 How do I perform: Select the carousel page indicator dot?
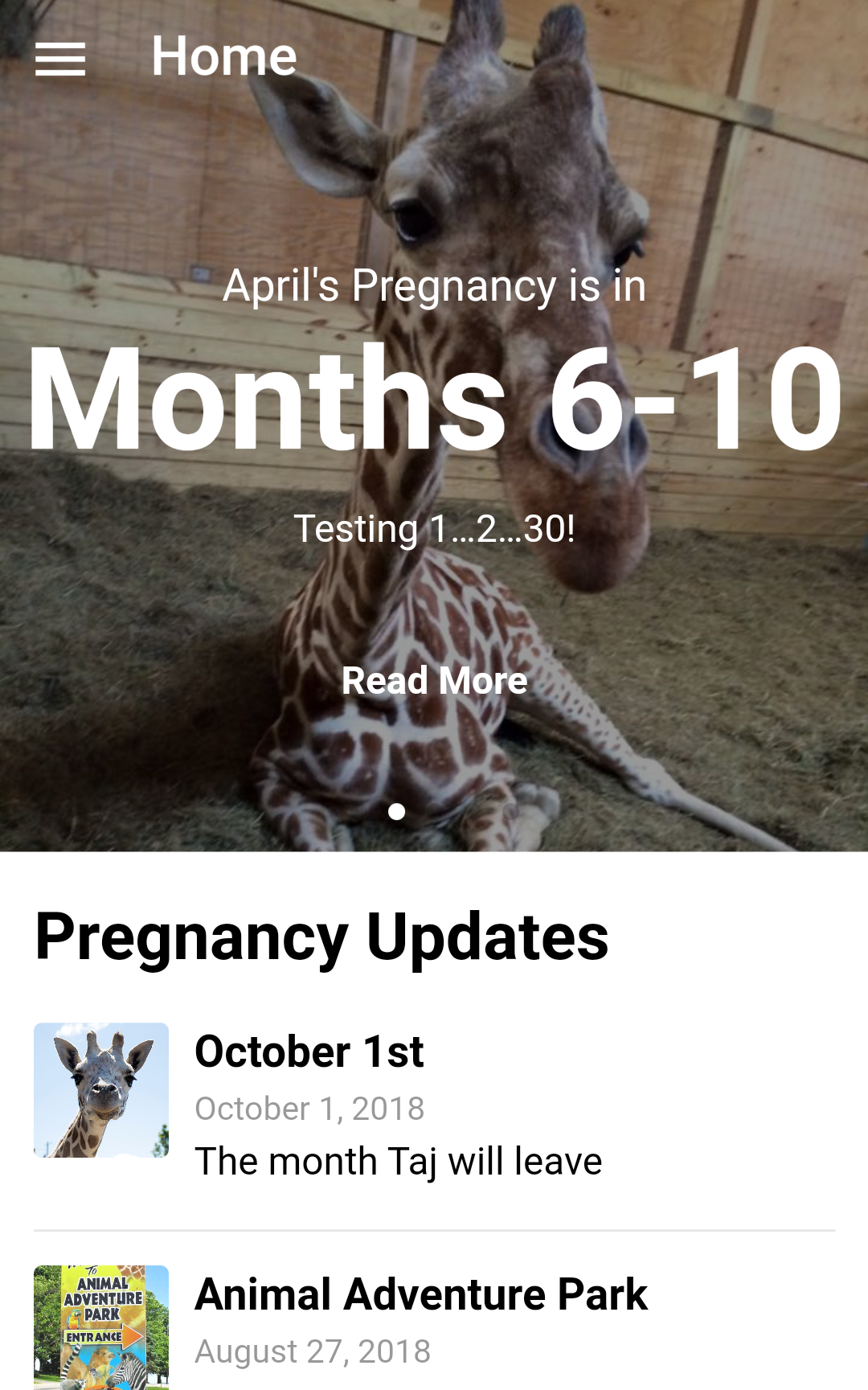(x=396, y=812)
